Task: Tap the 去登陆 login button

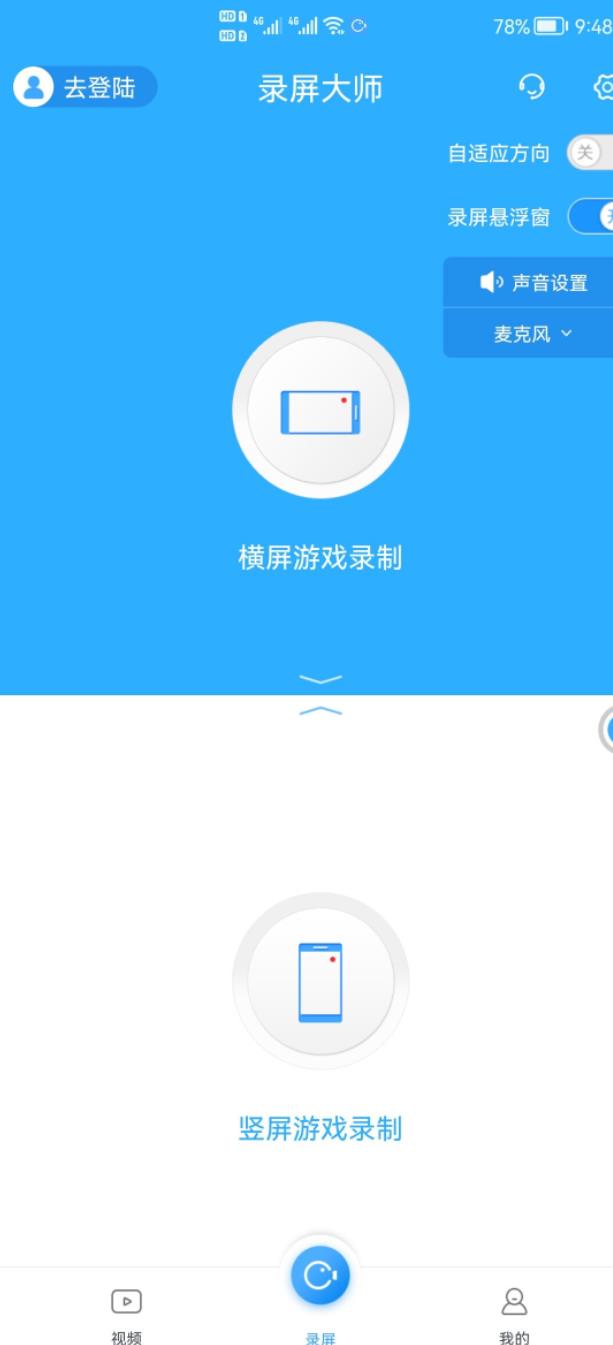Action: (x=85, y=88)
